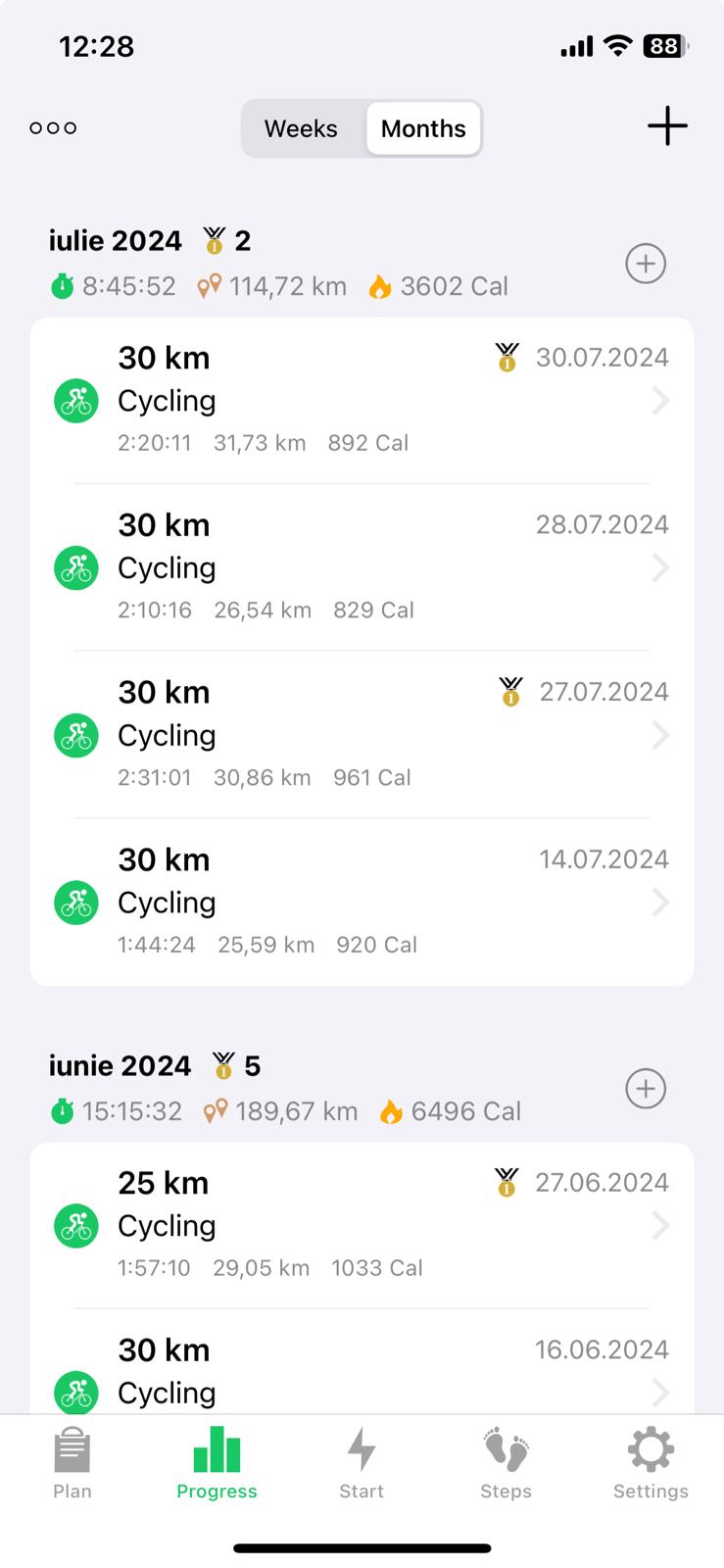724x1568 pixels.
Task: Open the Settings tab
Action: coord(651,1463)
